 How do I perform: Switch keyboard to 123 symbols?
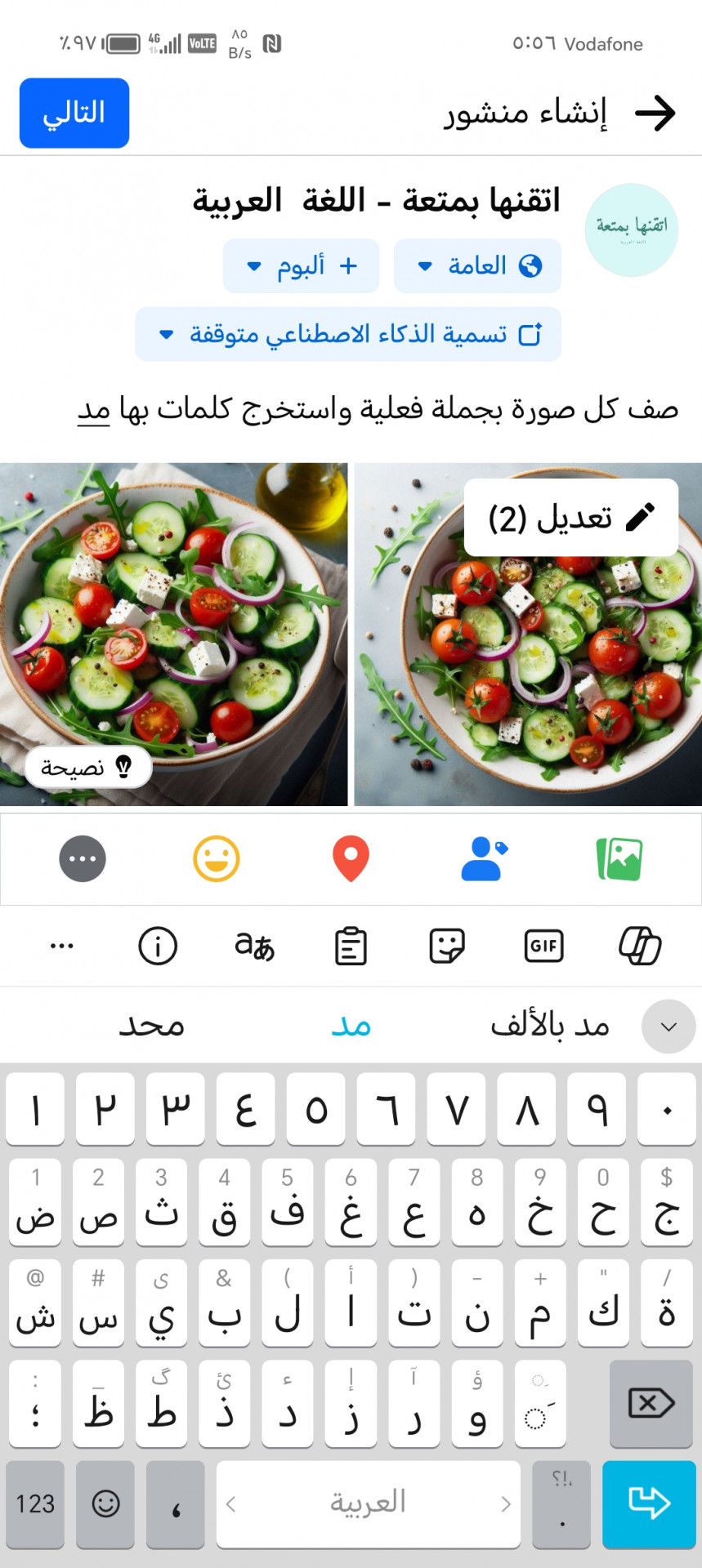click(x=35, y=1503)
